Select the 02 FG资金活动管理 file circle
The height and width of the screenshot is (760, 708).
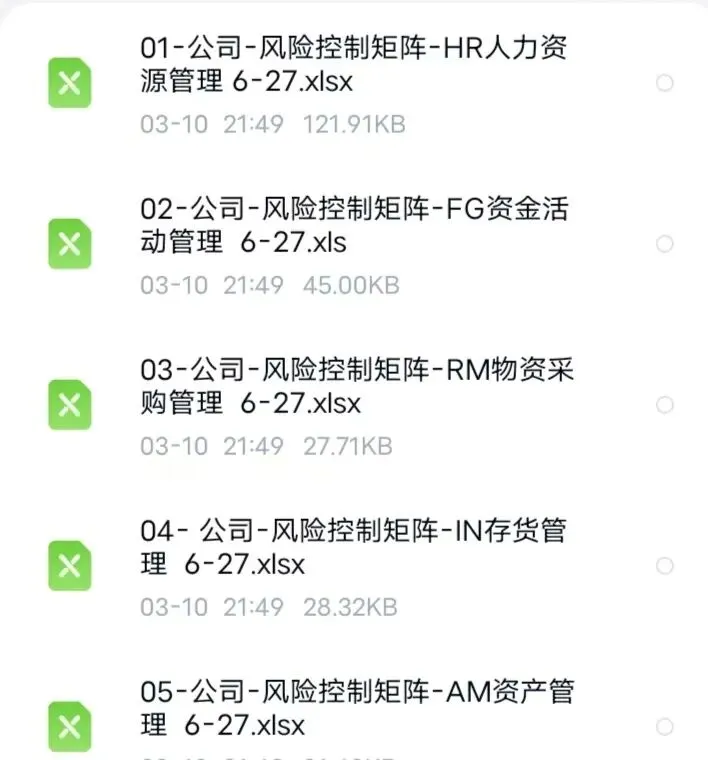[664, 244]
